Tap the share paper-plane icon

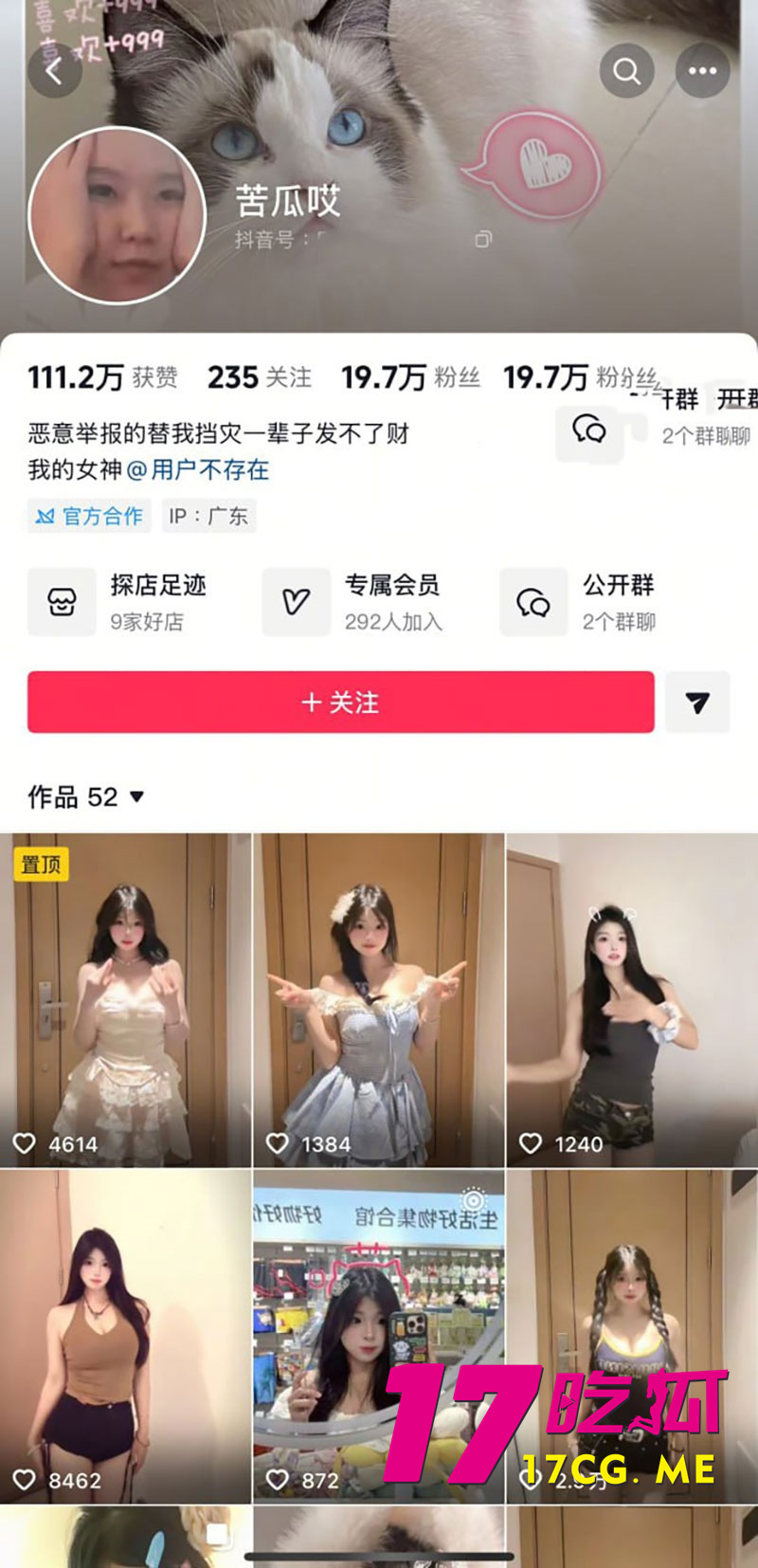698,702
